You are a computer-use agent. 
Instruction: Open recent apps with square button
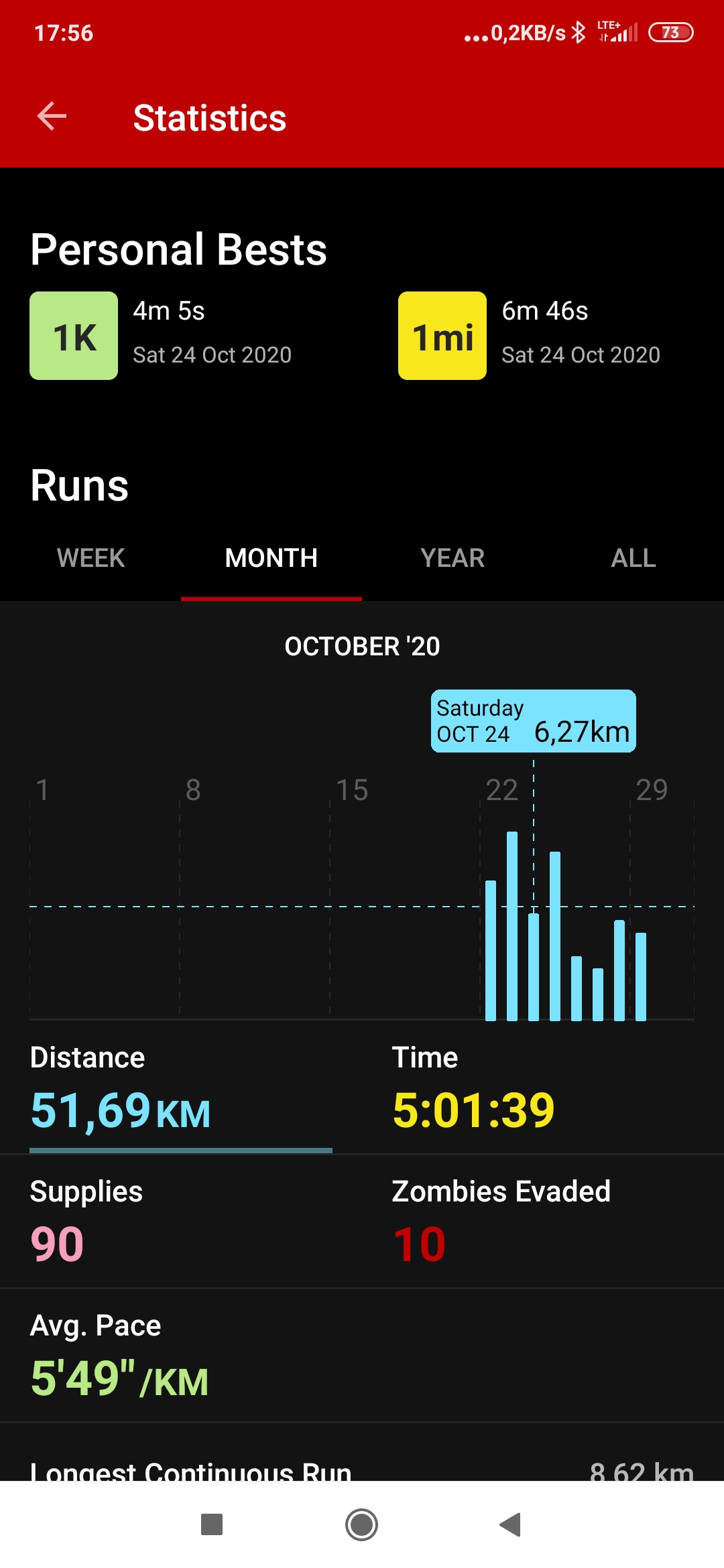(x=212, y=1524)
